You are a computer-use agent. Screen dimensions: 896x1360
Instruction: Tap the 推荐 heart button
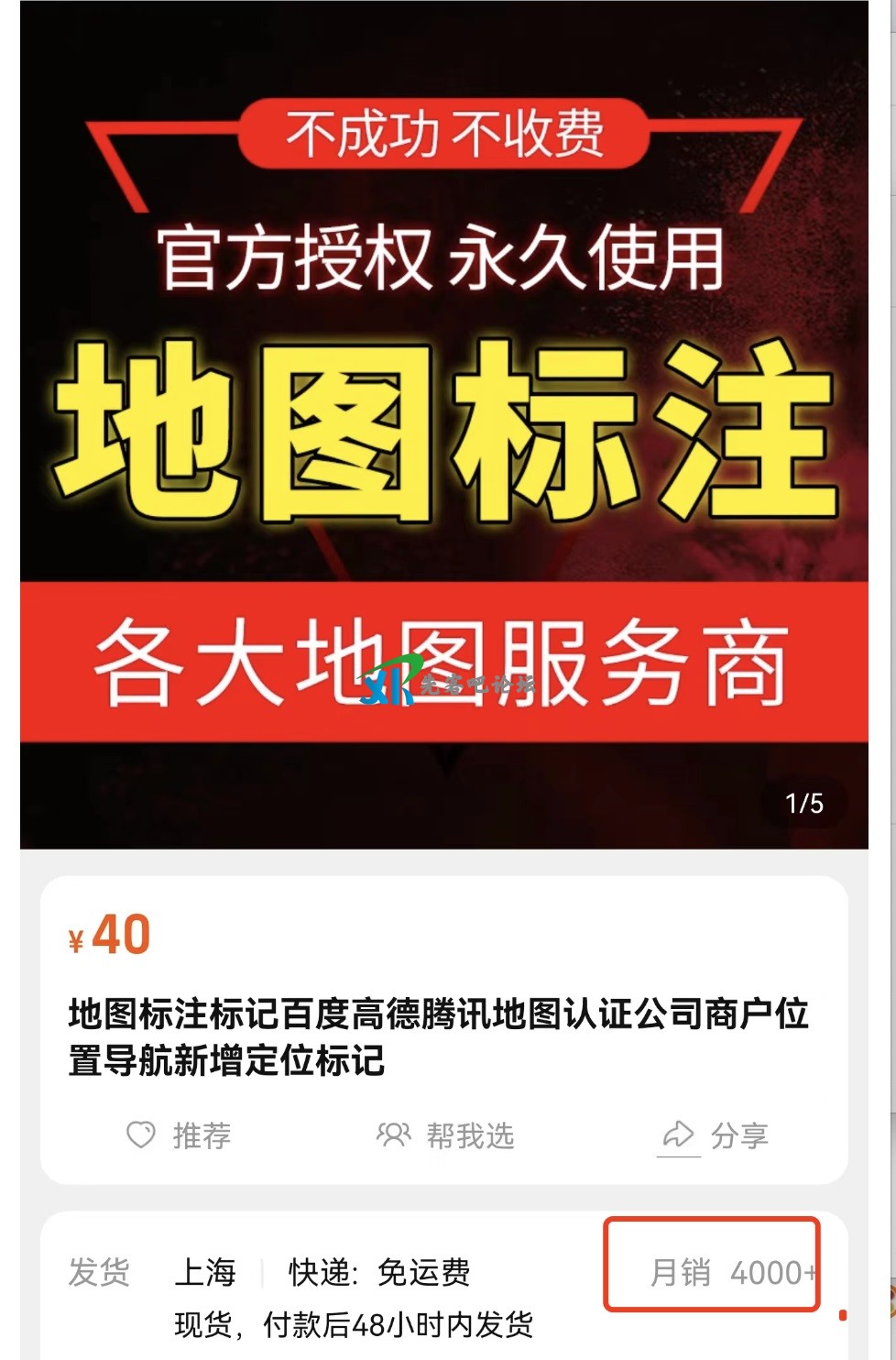tap(178, 1135)
